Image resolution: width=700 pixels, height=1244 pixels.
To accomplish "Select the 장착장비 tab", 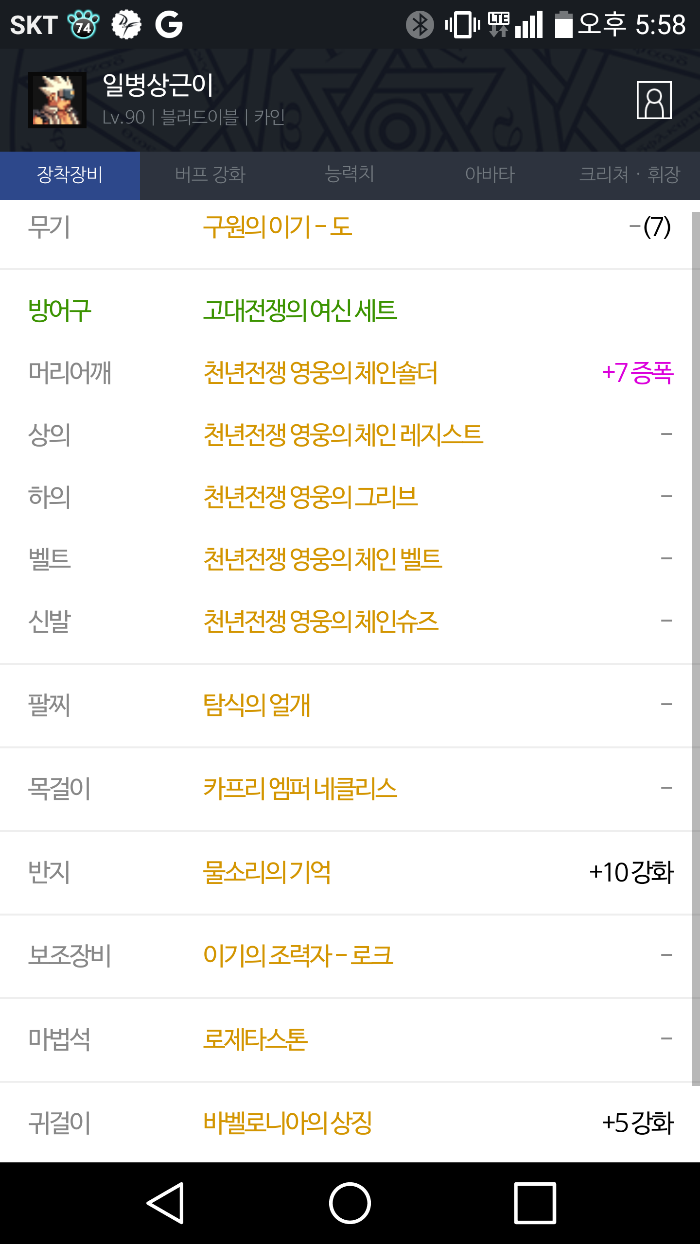I will pyautogui.click(x=70, y=175).
